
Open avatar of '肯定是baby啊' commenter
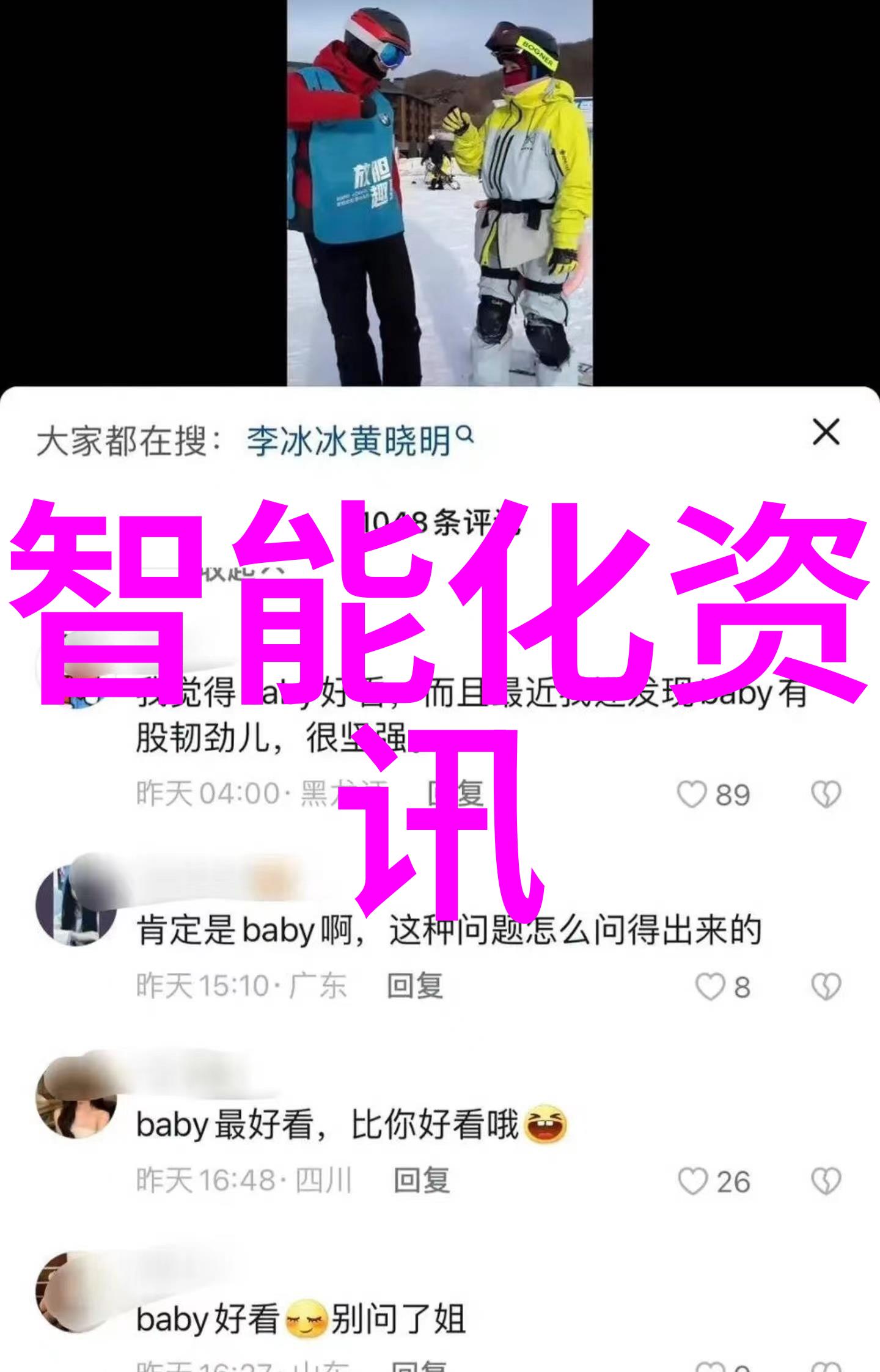(76, 906)
